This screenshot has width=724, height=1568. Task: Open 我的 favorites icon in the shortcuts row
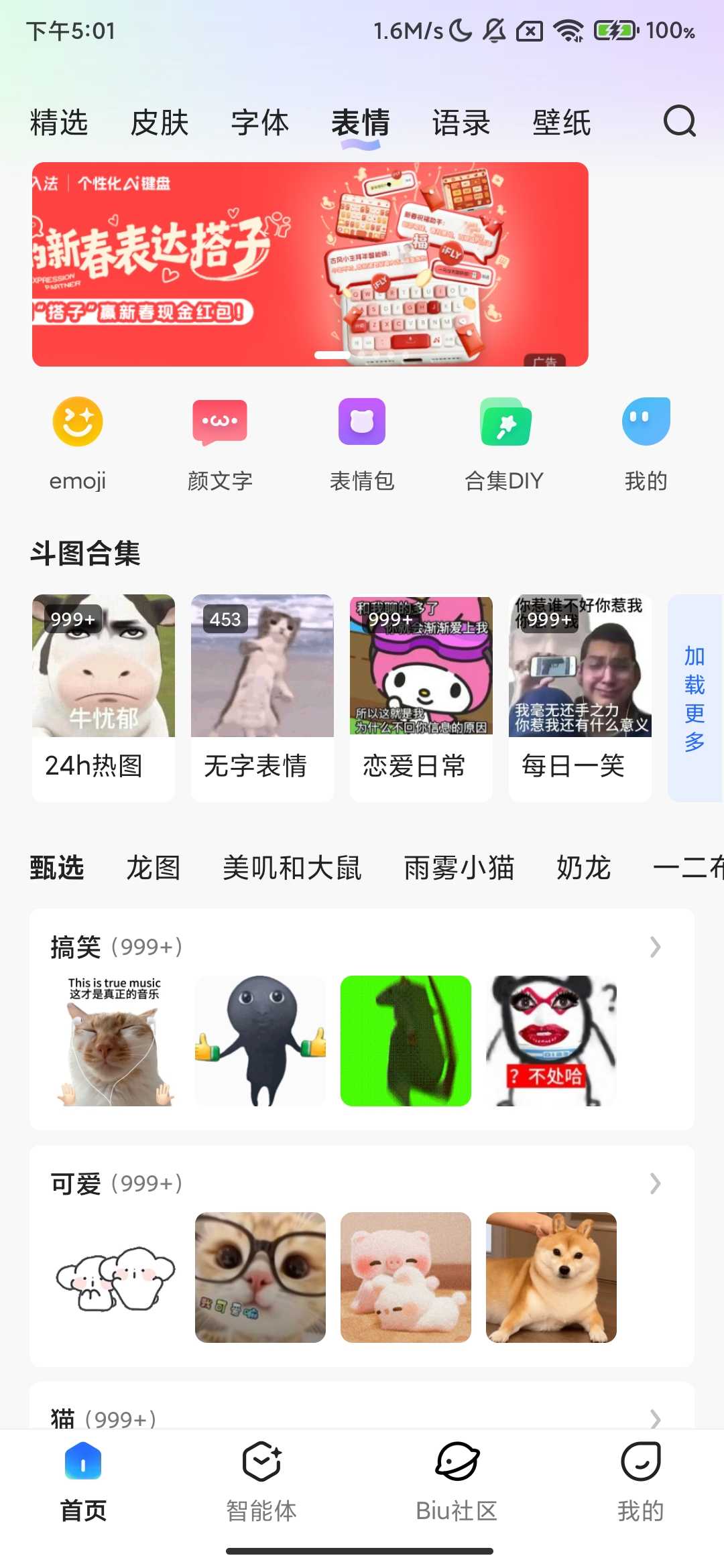click(x=646, y=421)
